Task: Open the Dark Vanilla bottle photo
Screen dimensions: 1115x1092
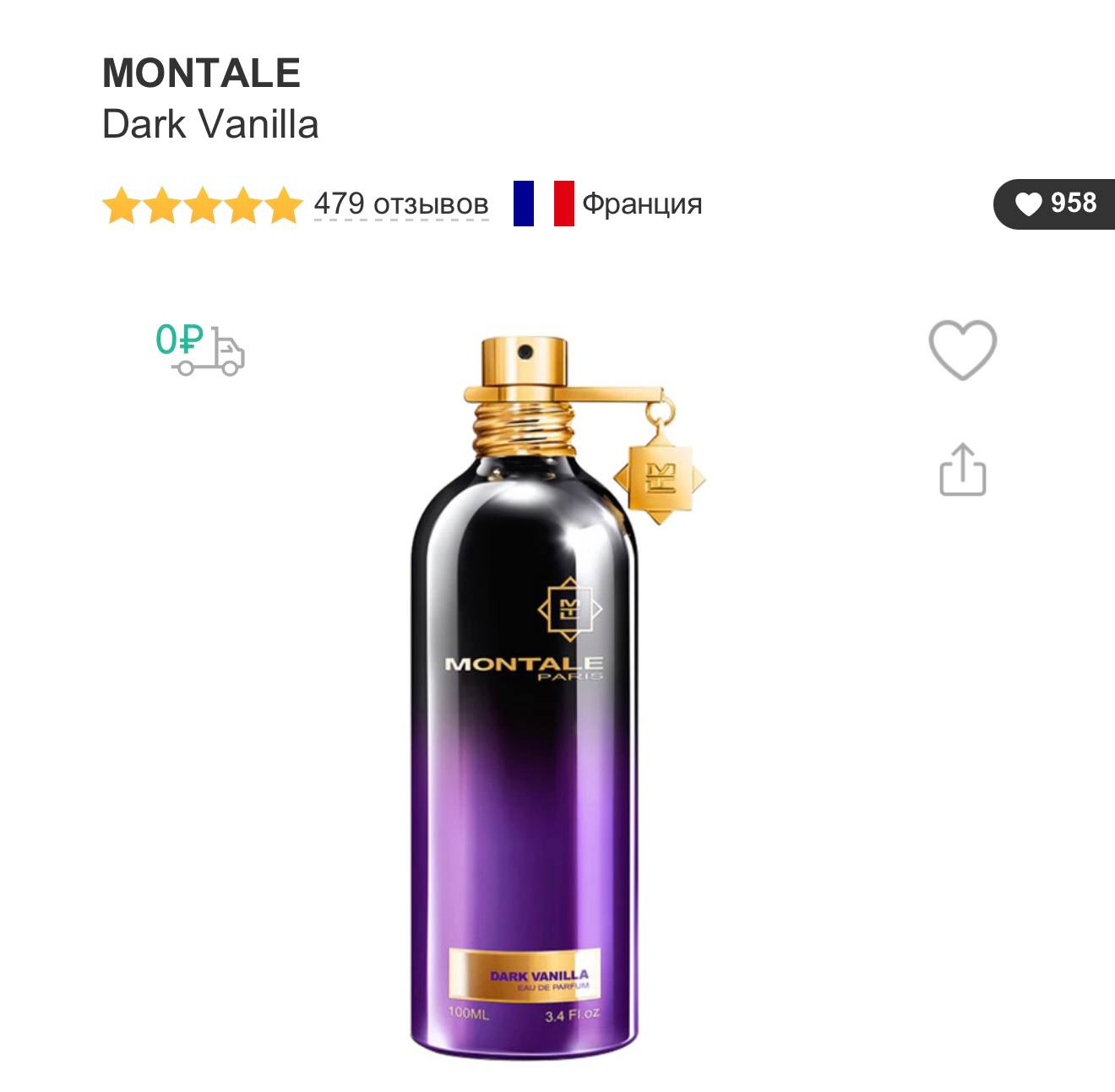Action: 539,701
